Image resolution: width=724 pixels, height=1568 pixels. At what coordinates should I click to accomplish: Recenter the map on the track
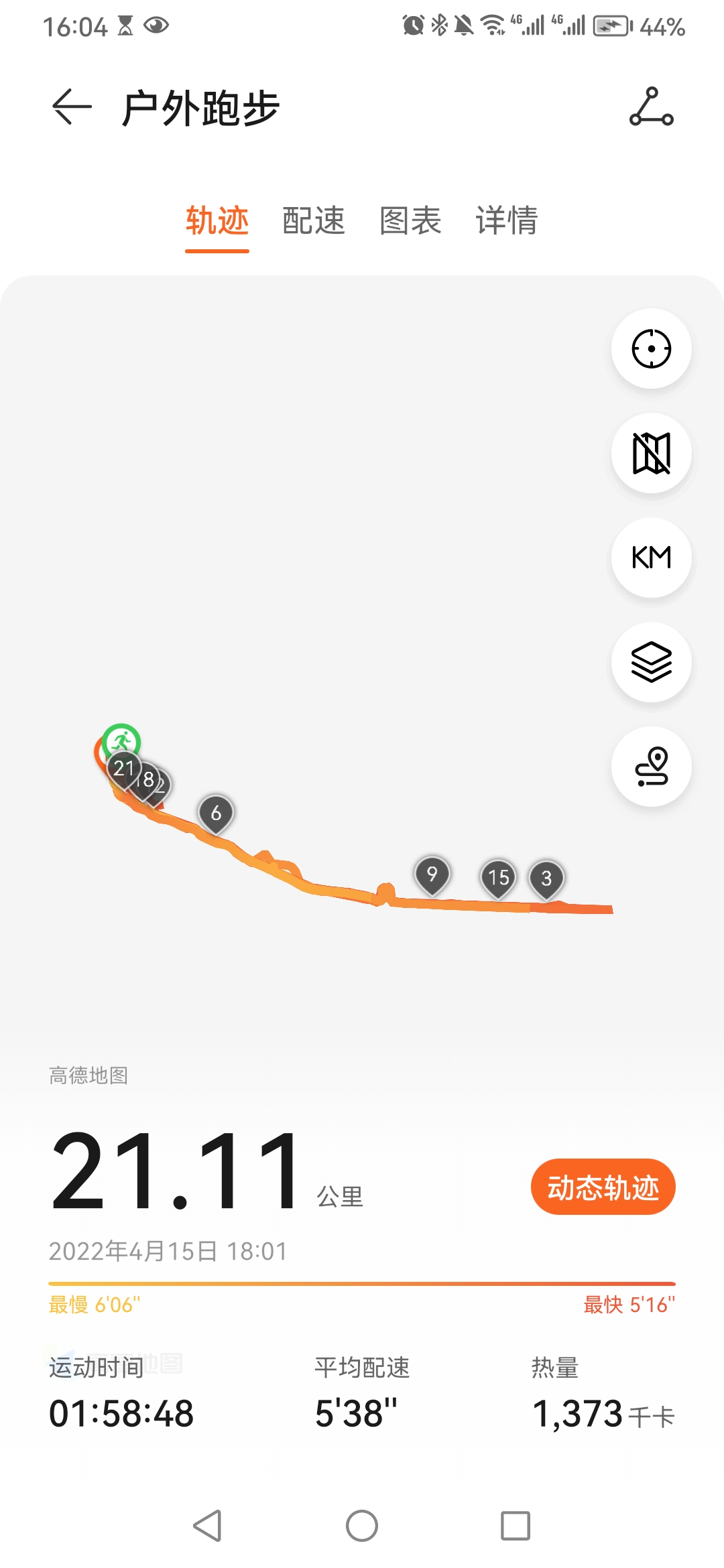pos(652,348)
